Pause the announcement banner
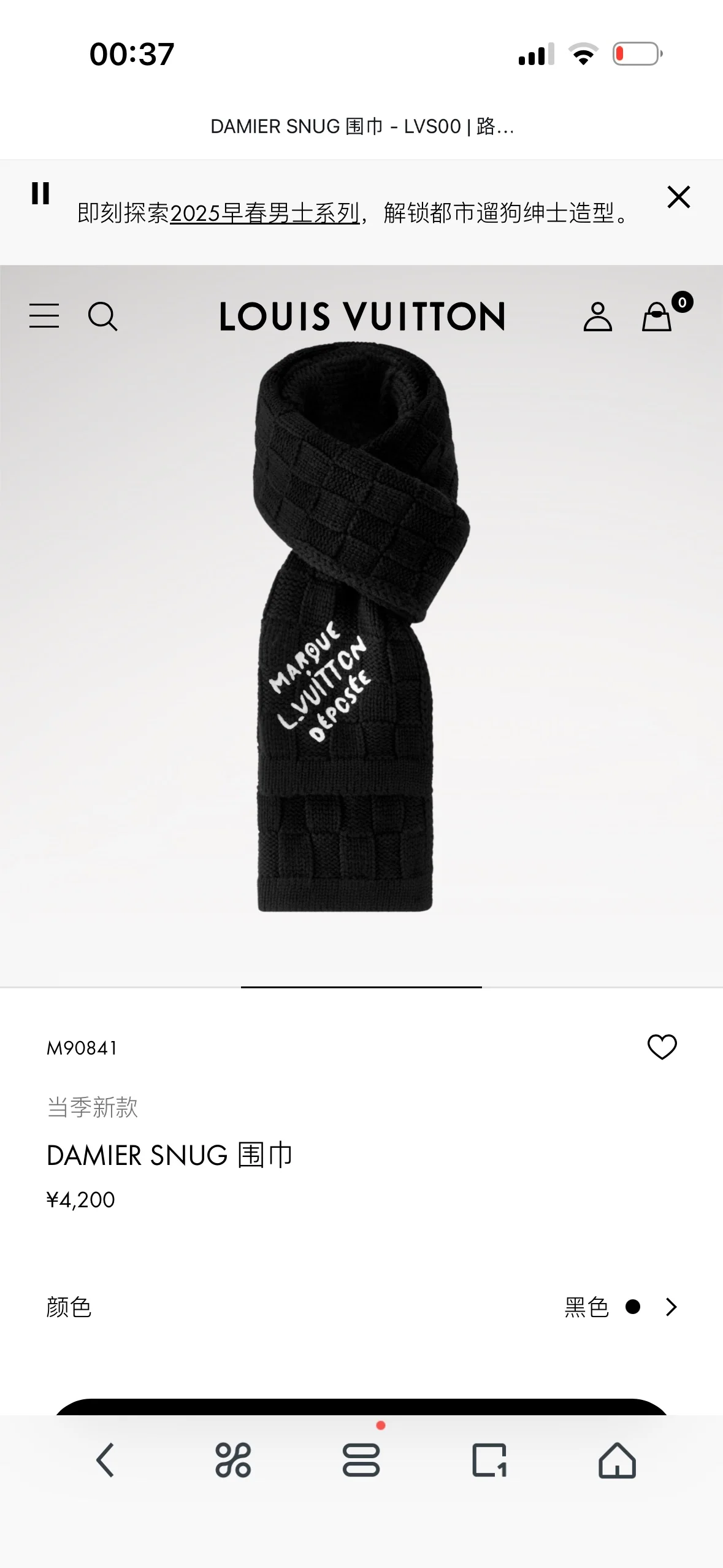 coord(40,194)
